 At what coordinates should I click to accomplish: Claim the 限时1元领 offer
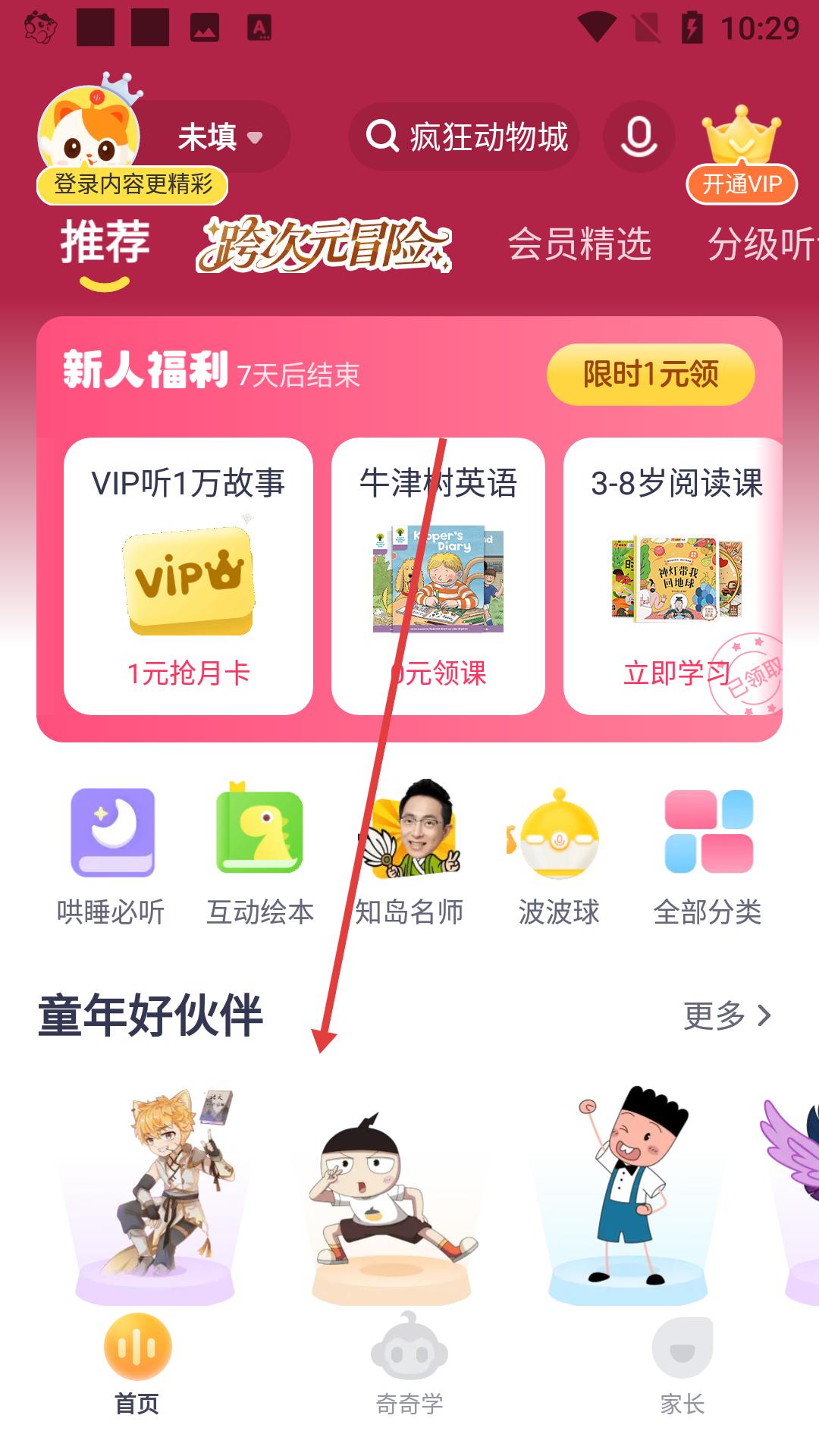(x=650, y=374)
